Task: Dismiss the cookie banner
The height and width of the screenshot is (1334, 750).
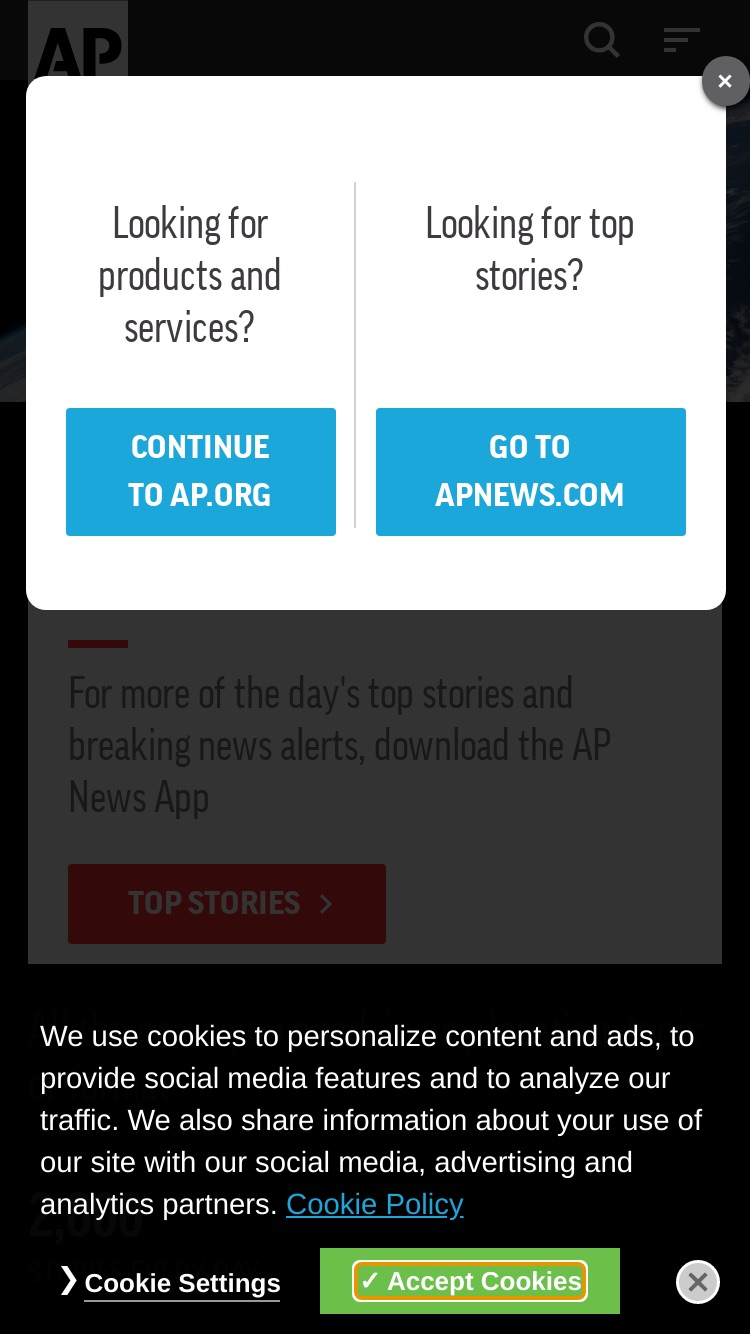Action: (698, 1282)
